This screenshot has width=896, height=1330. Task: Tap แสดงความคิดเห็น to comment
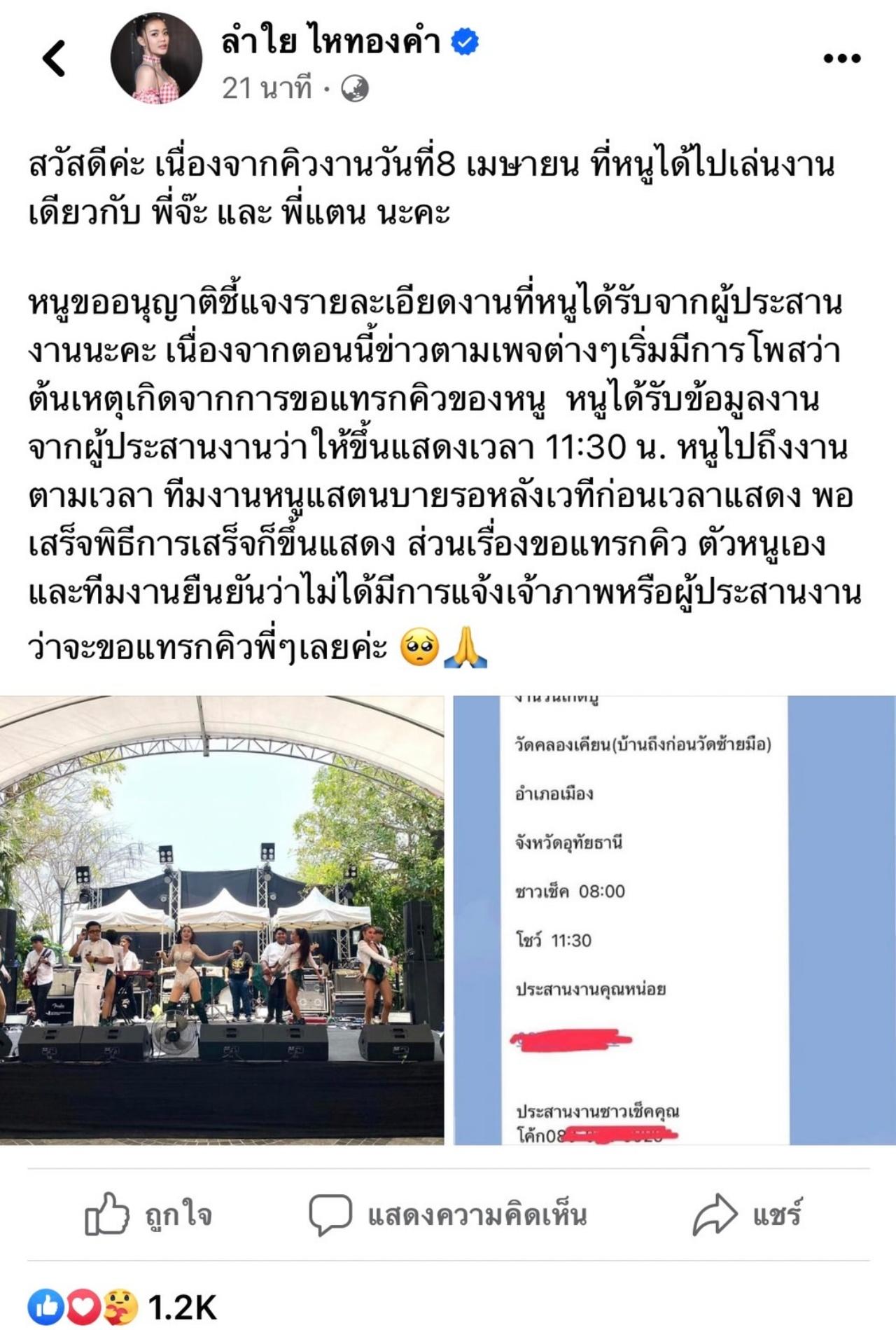tap(448, 1214)
